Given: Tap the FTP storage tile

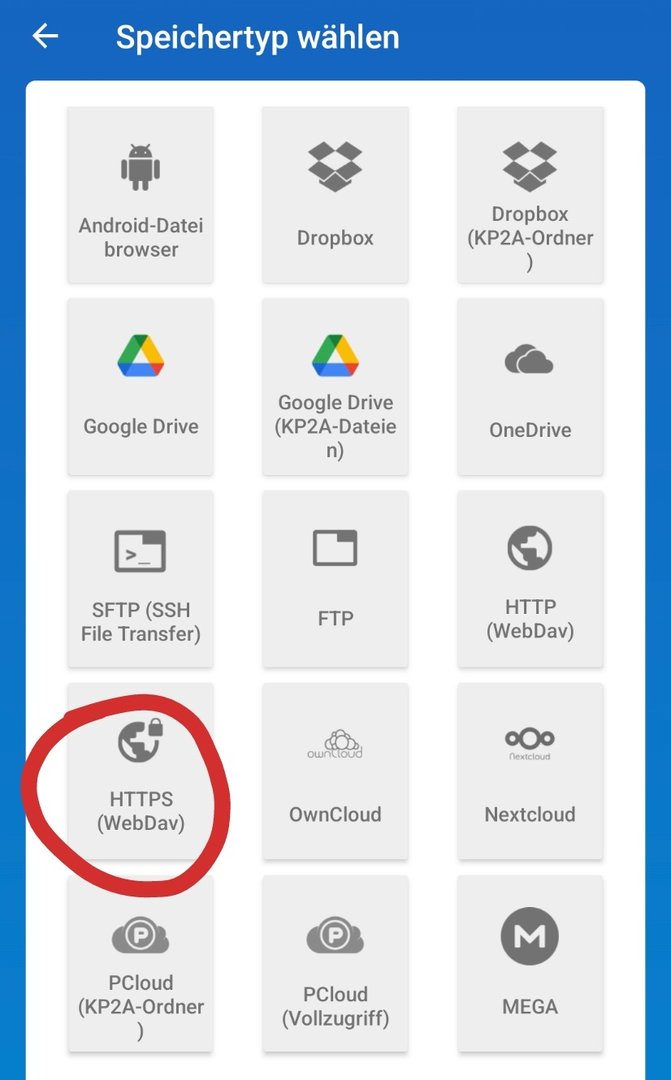Looking at the screenshot, I should pyautogui.click(x=336, y=579).
